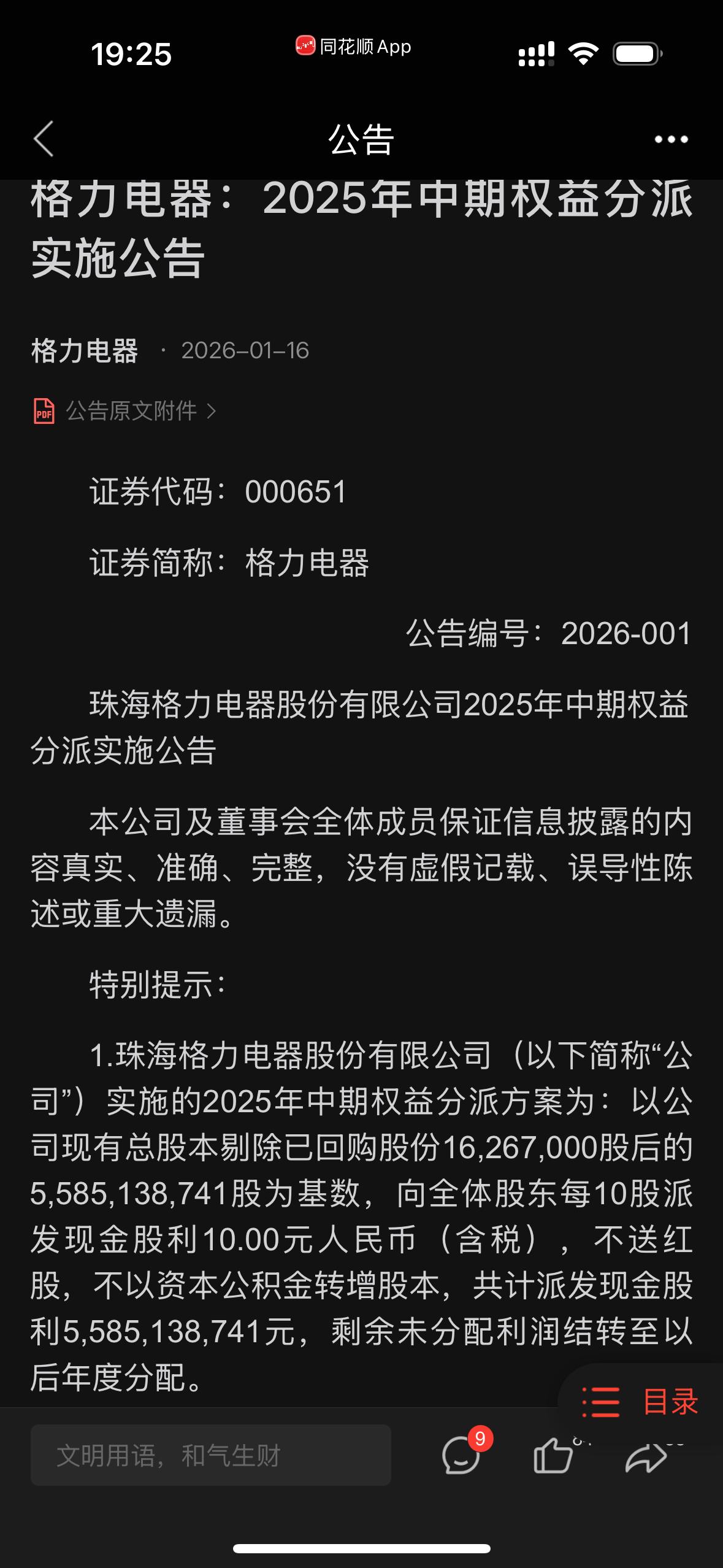The width and height of the screenshot is (723, 1568).
Task: Expand the 公告原文附件 attachment via chevron
Action: click(212, 411)
